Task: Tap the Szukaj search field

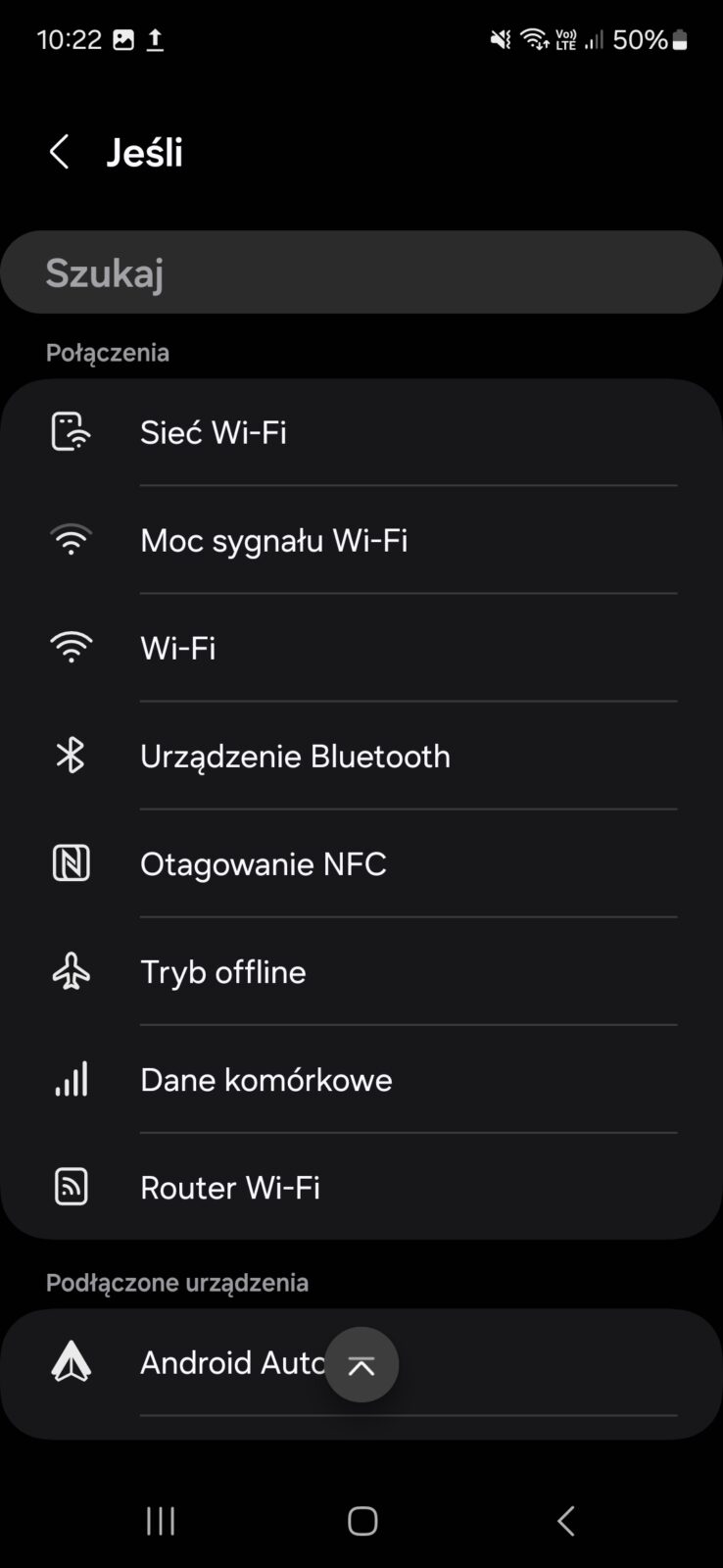Action: coord(361,272)
